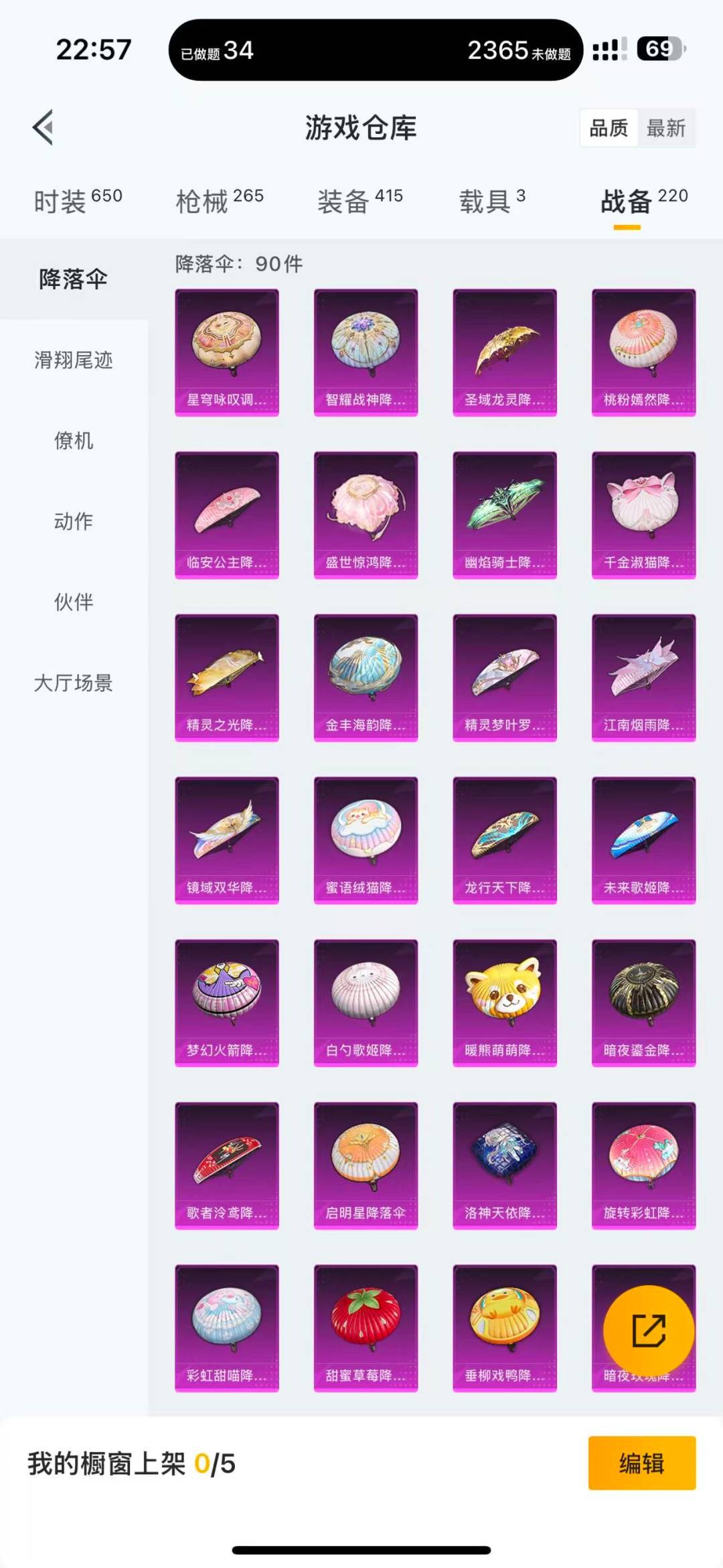Viewport: 723px width, 1568px height.
Task: Open the 暖熊萌萌 parachute item
Action: click(x=505, y=1003)
